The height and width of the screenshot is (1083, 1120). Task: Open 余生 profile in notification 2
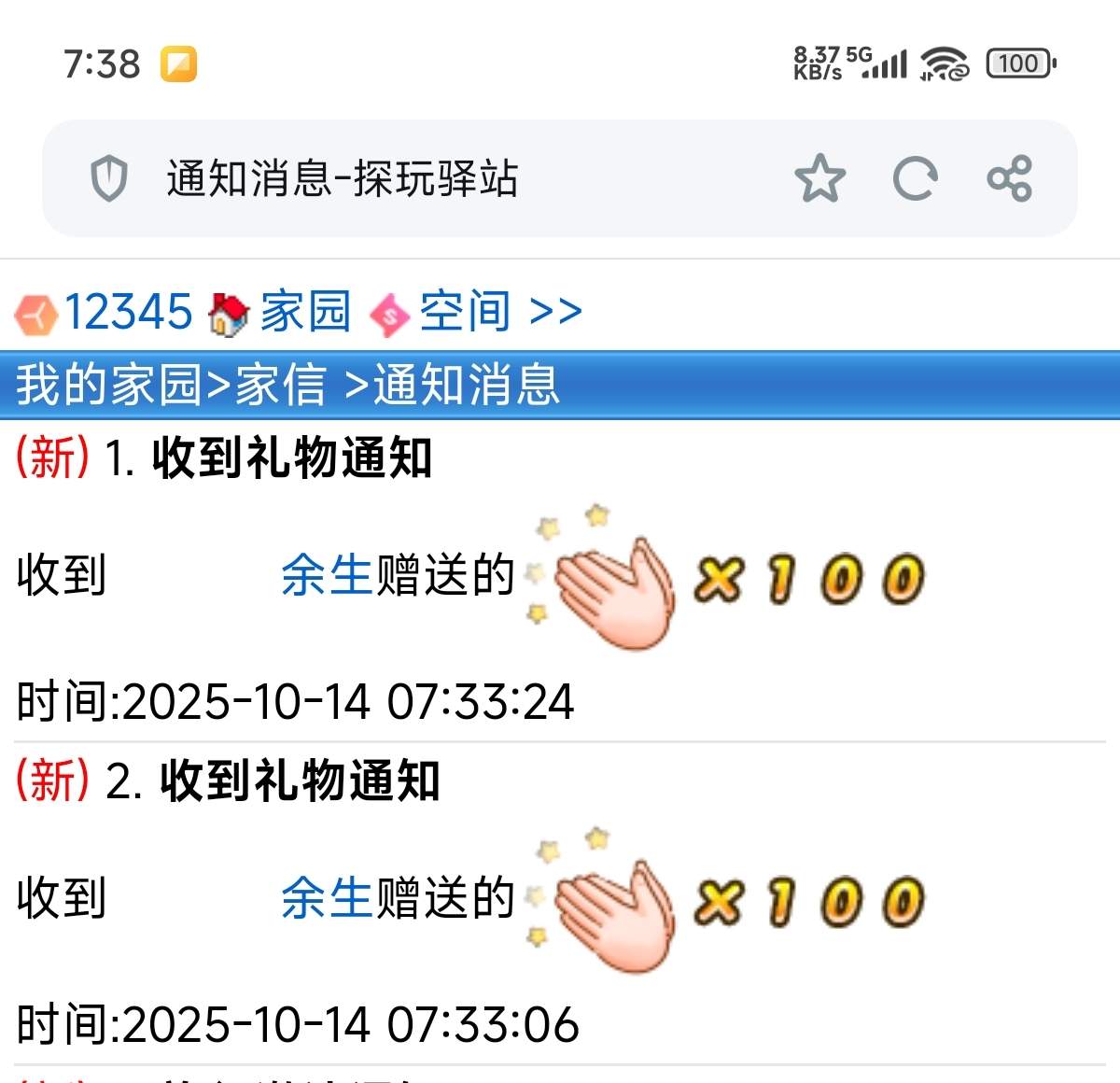tap(327, 898)
